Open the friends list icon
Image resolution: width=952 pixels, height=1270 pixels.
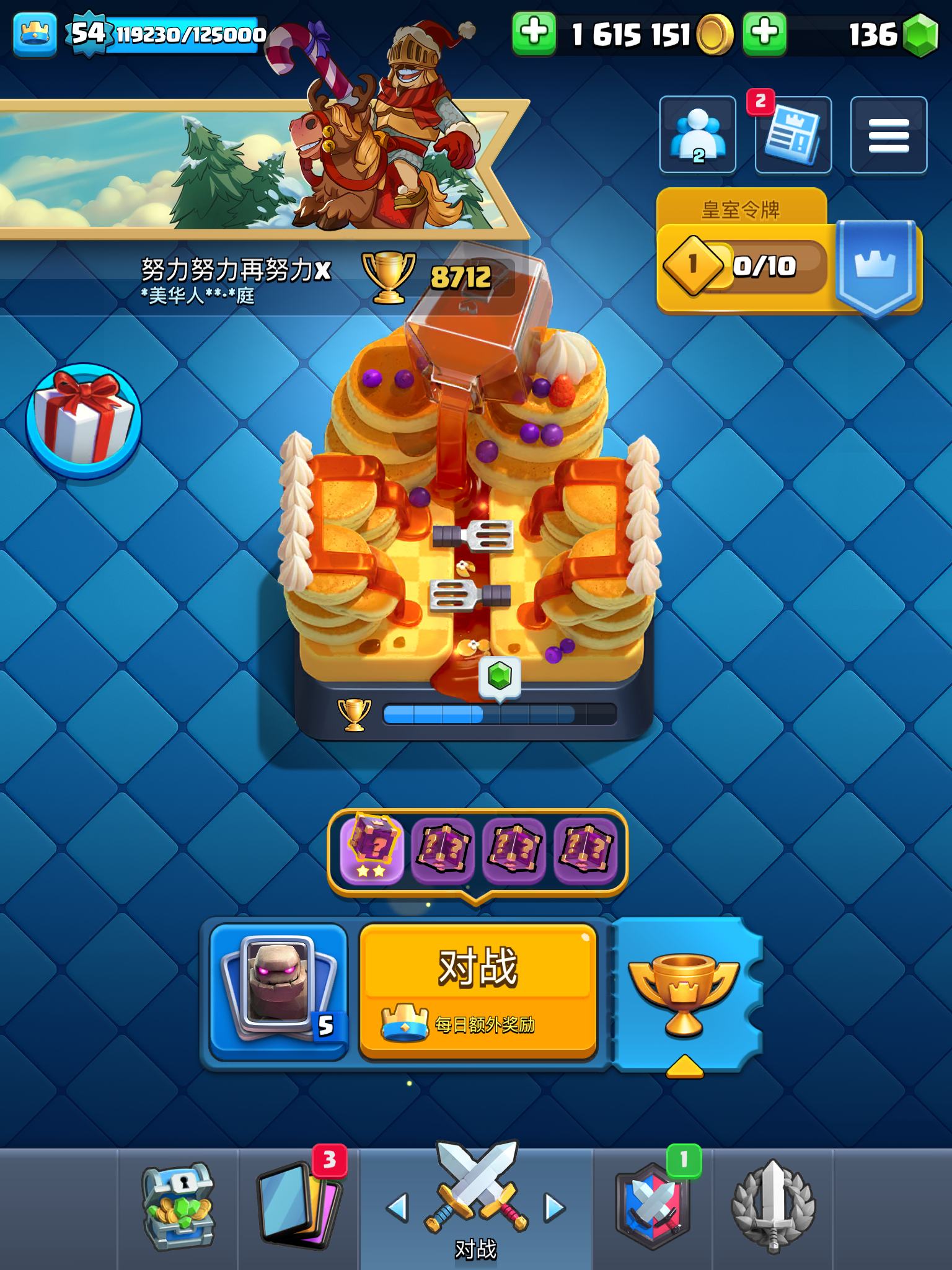tap(698, 135)
